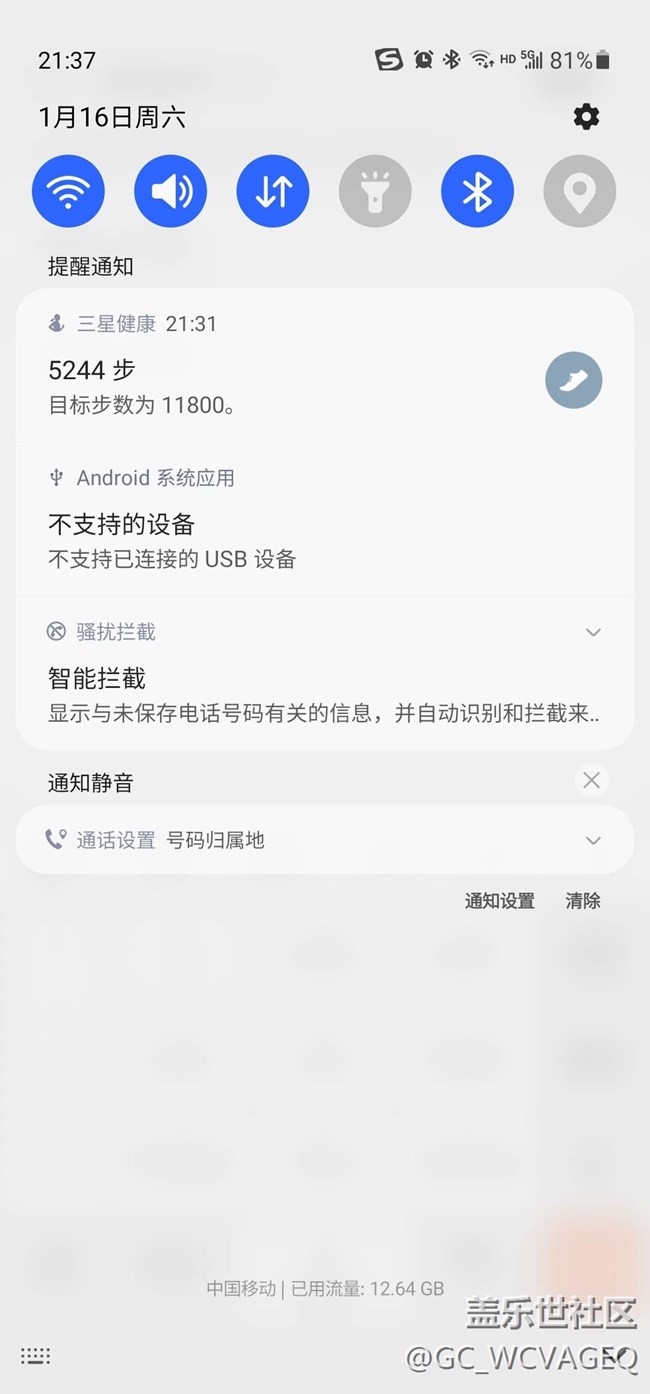
Task: Dismiss the 通知静音 section
Action: click(592, 780)
